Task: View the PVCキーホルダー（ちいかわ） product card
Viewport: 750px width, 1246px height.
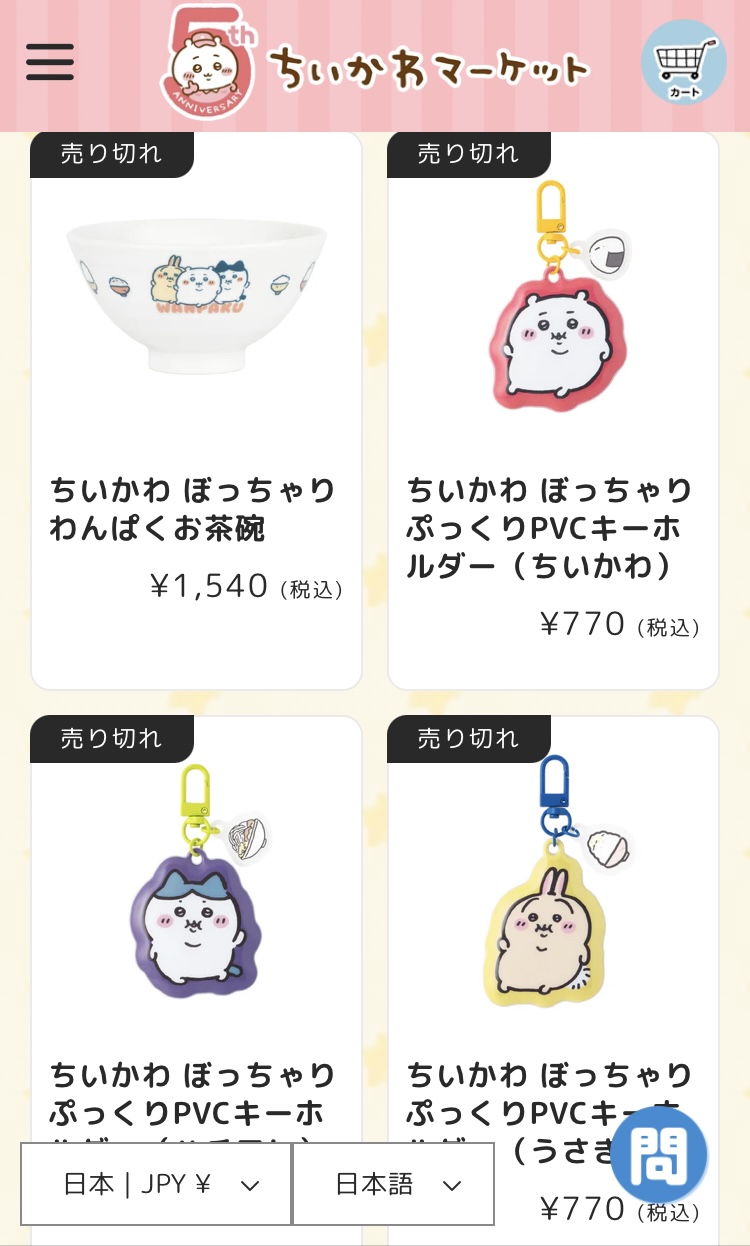Action: point(553,410)
